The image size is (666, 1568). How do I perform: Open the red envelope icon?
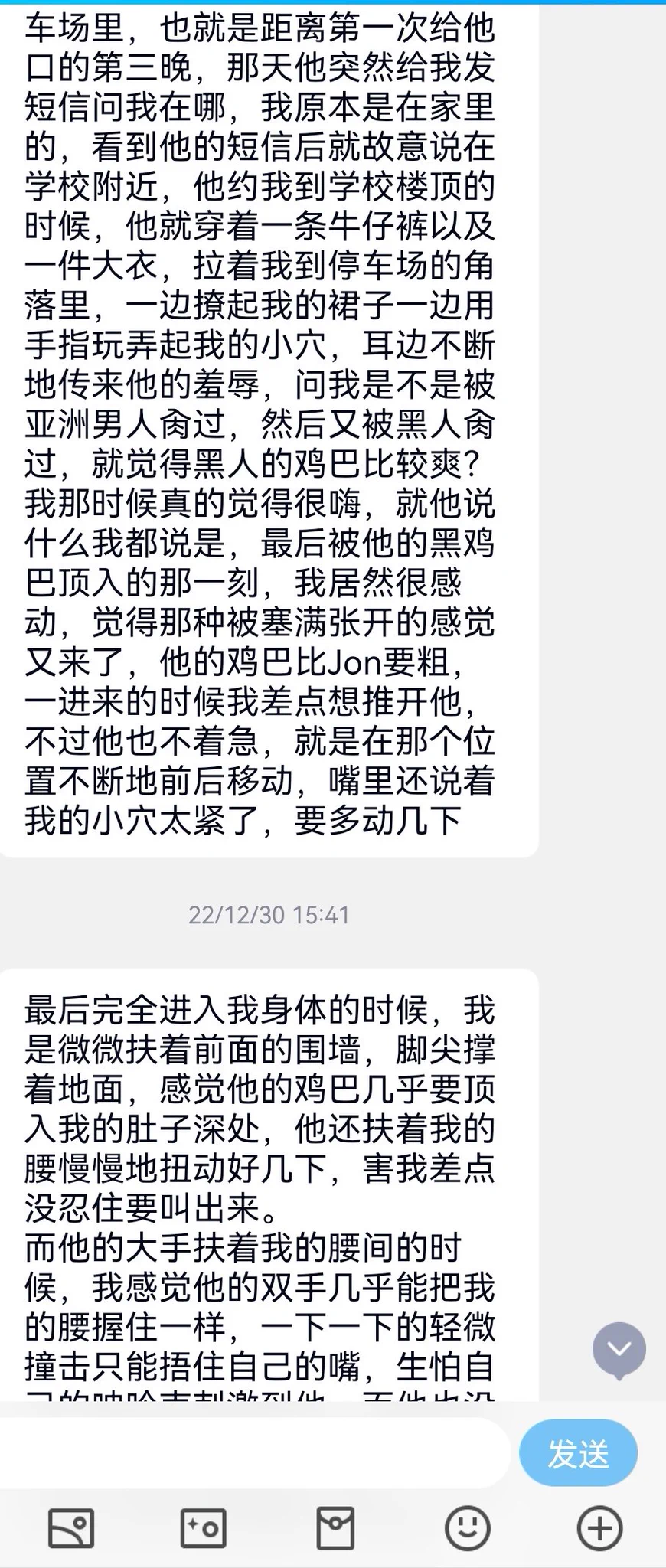pyautogui.click(x=335, y=1528)
